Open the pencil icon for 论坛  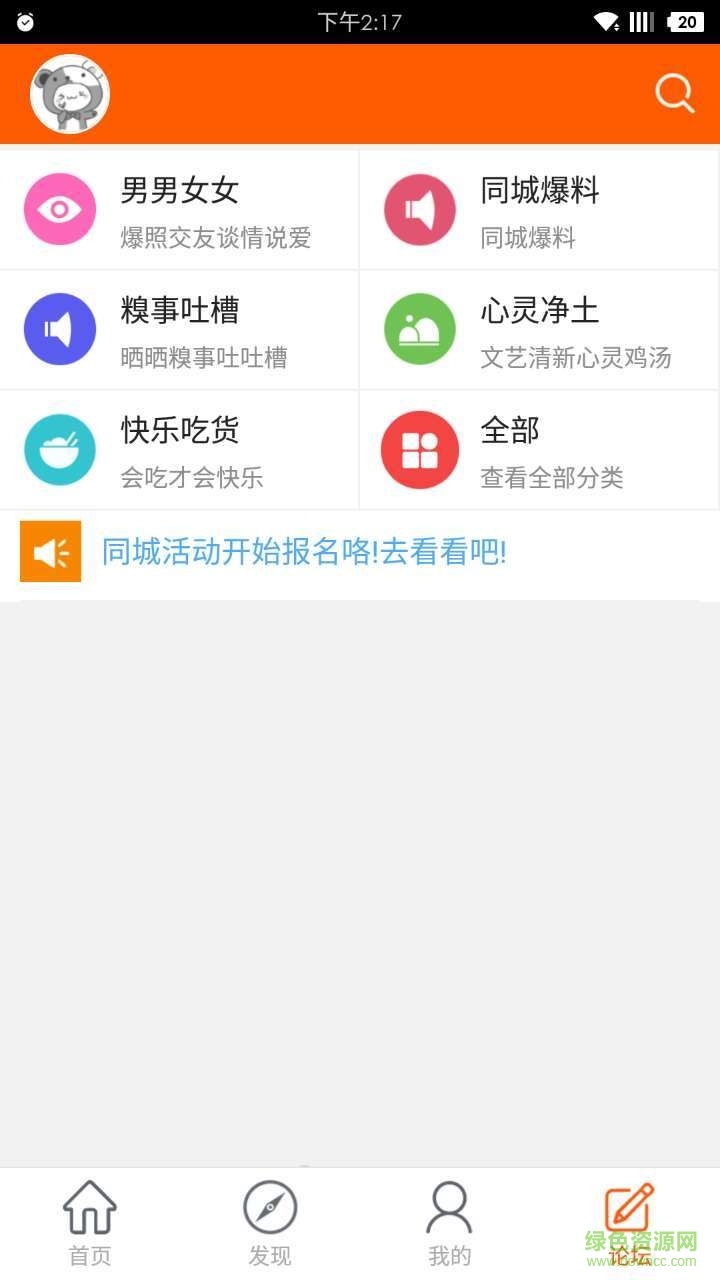pyautogui.click(x=629, y=1208)
